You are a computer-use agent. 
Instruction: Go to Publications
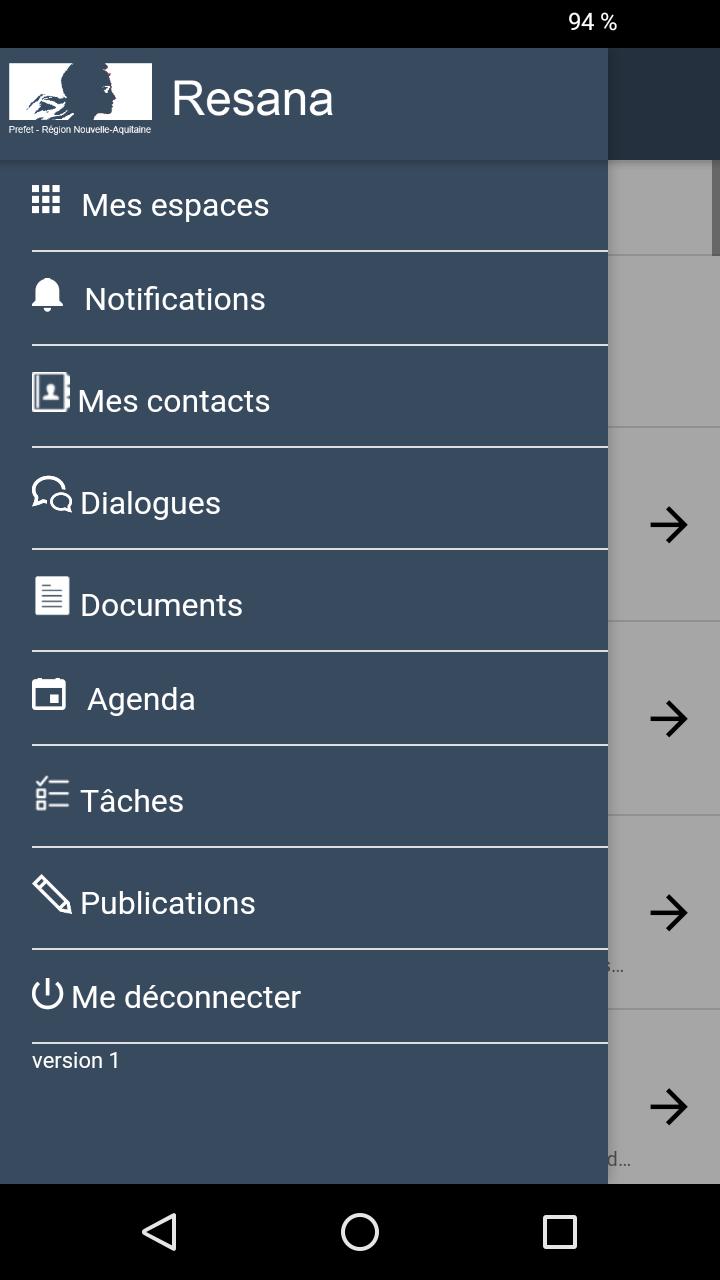point(167,903)
